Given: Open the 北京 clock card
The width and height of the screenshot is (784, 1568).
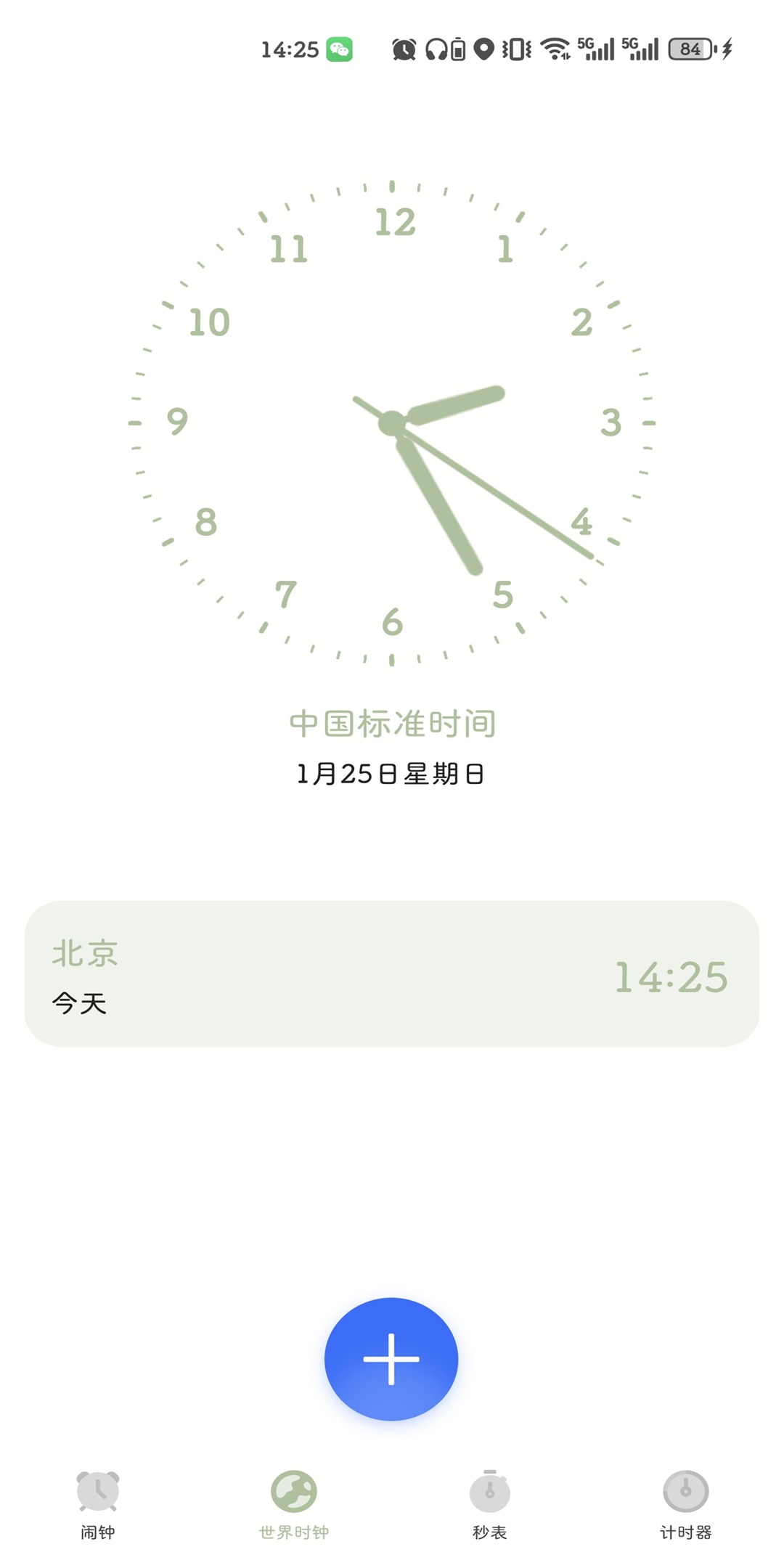Looking at the screenshot, I should 392,973.
